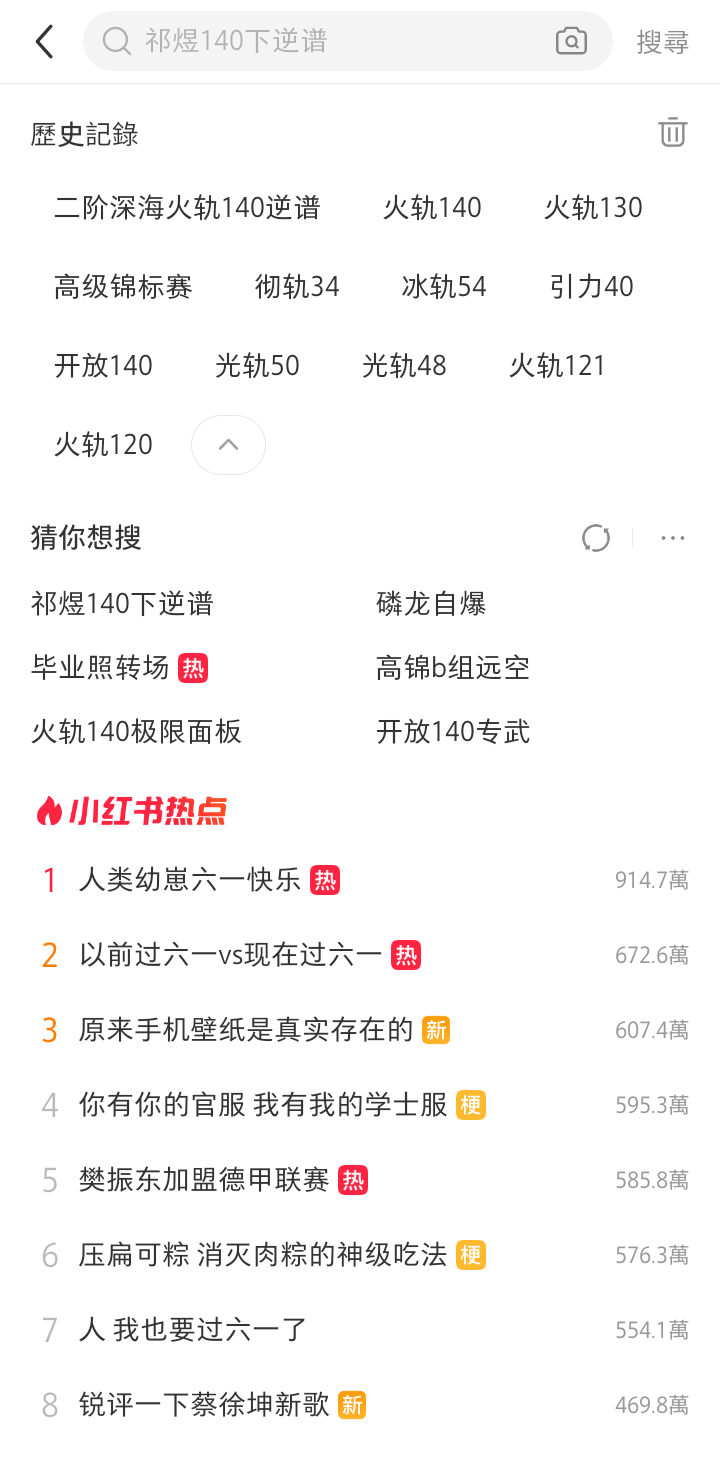Open camera image search icon
720x1465 pixels.
(x=571, y=41)
